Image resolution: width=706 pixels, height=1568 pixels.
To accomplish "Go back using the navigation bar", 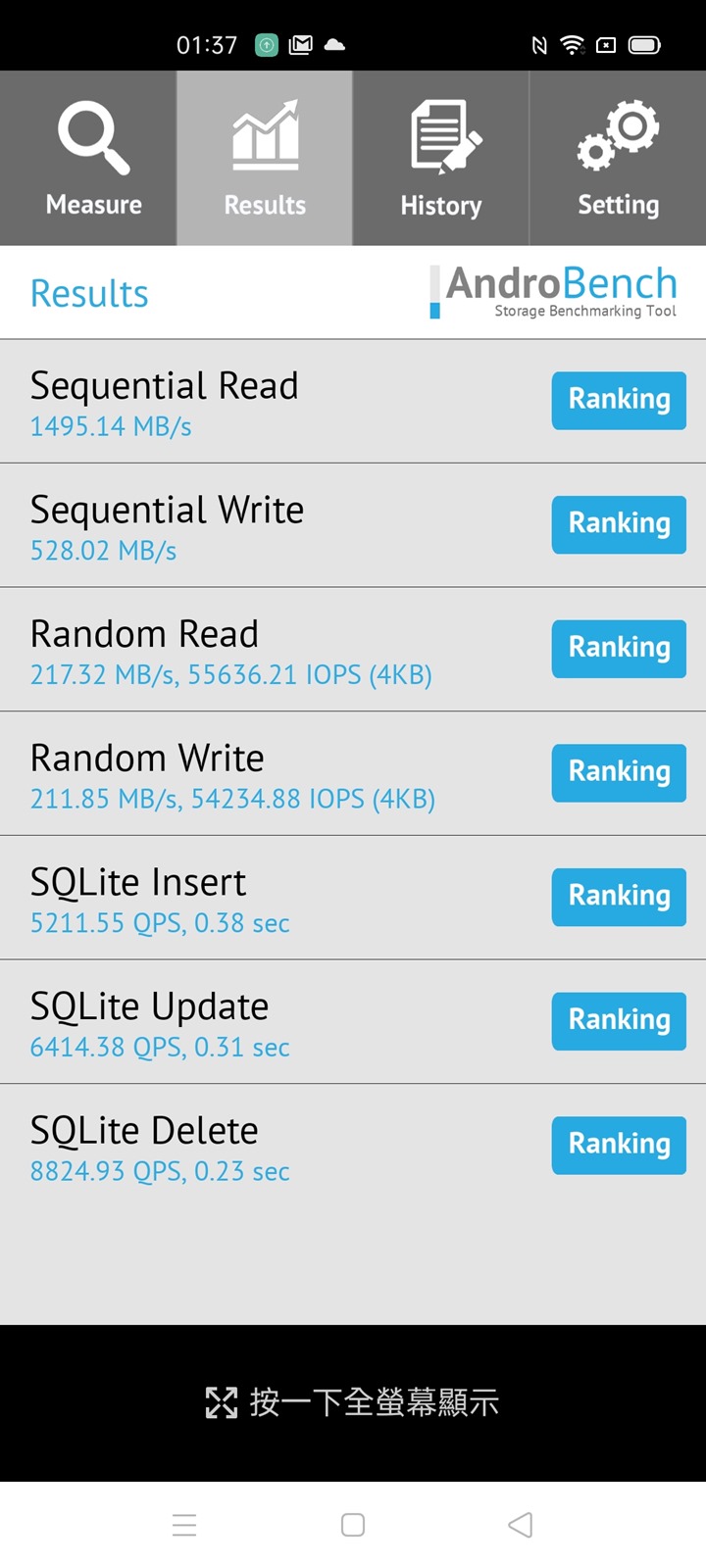I will point(521,1525).
